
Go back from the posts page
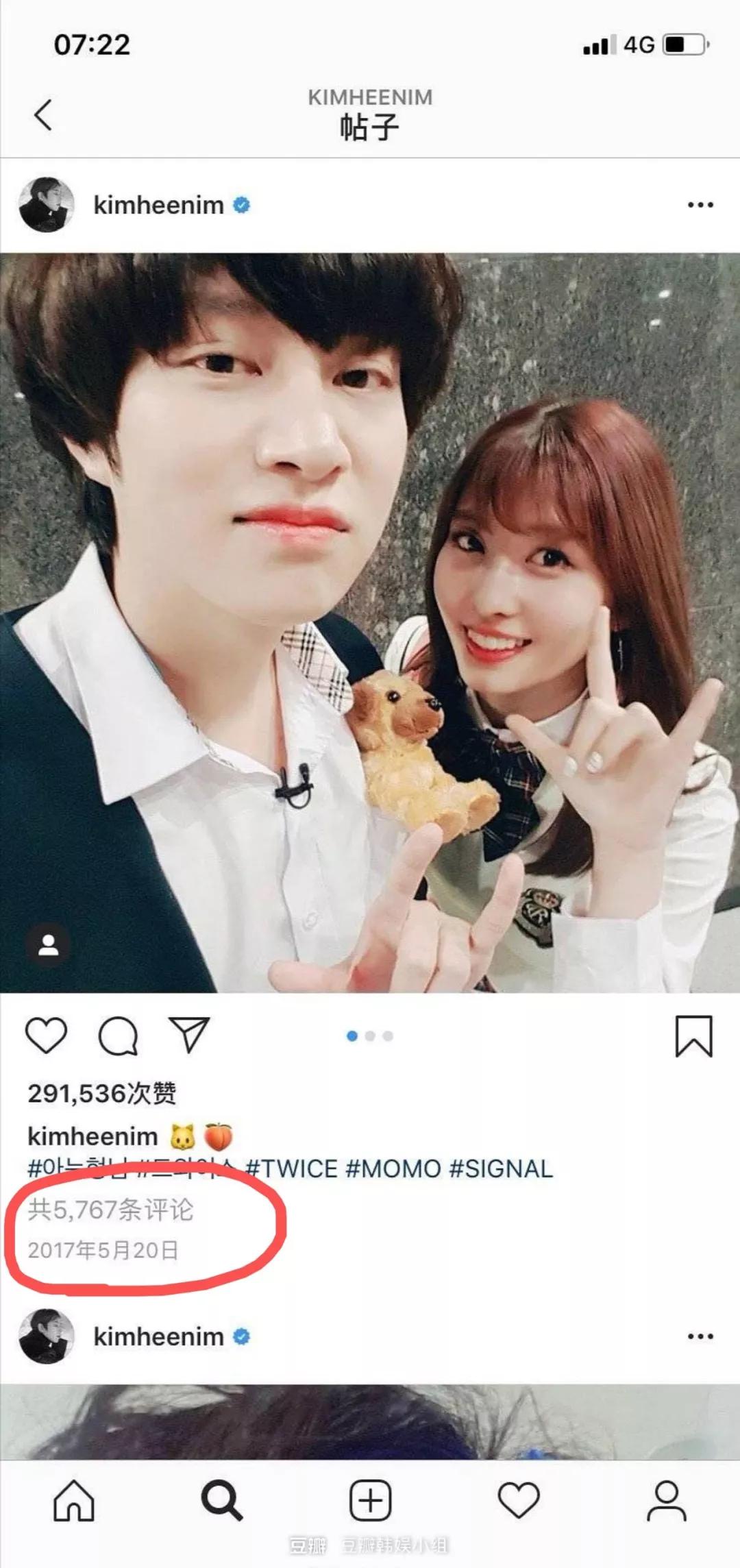(x=43, y=114)
